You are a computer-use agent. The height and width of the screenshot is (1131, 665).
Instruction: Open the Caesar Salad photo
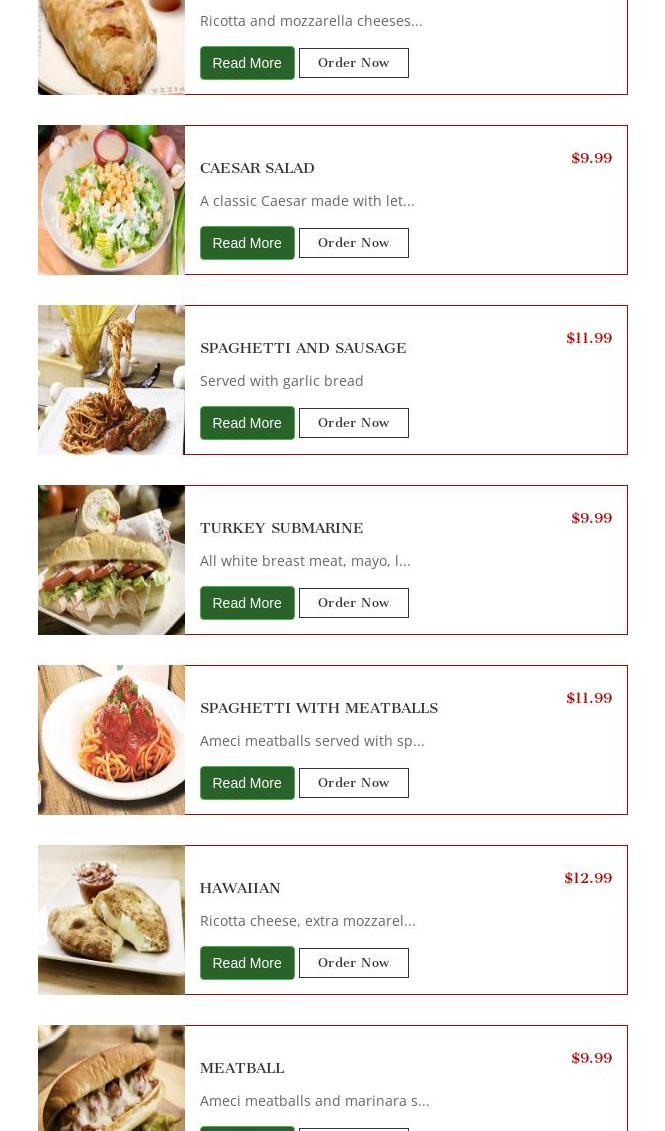[111, 200]
